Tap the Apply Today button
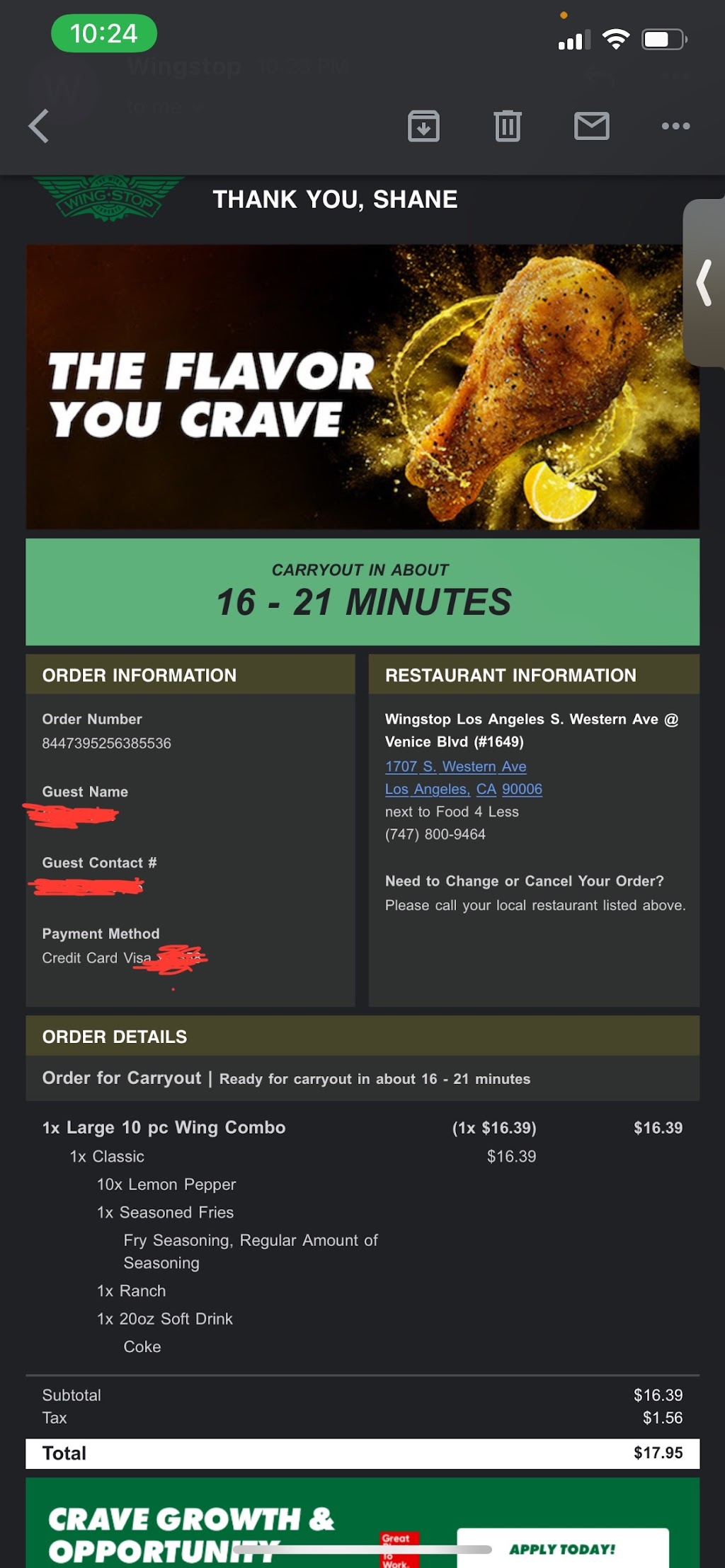725x1568 pixels. pos(563,1548)
